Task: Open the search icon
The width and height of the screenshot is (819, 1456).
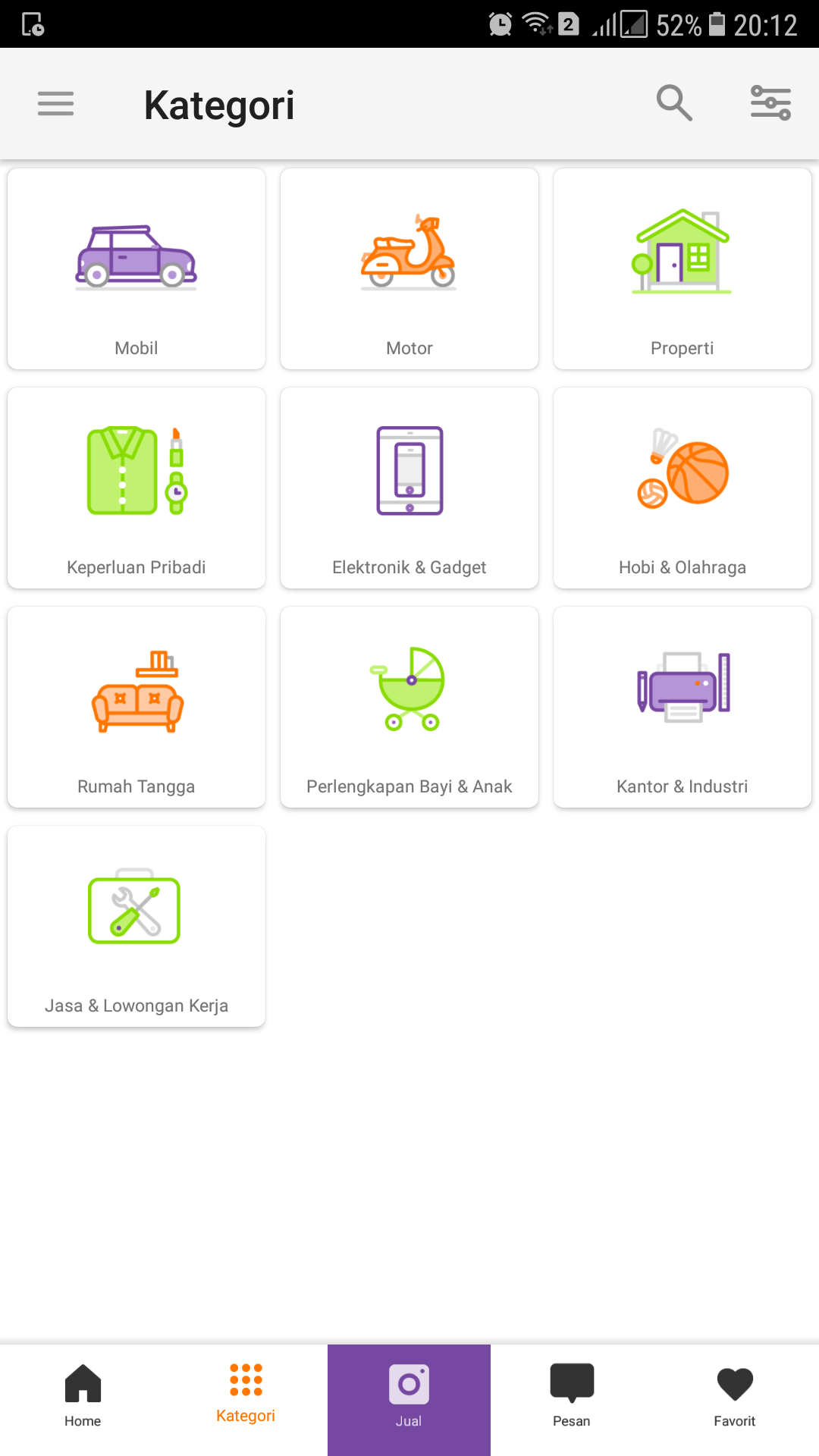Action: click(x=674, y=103)
